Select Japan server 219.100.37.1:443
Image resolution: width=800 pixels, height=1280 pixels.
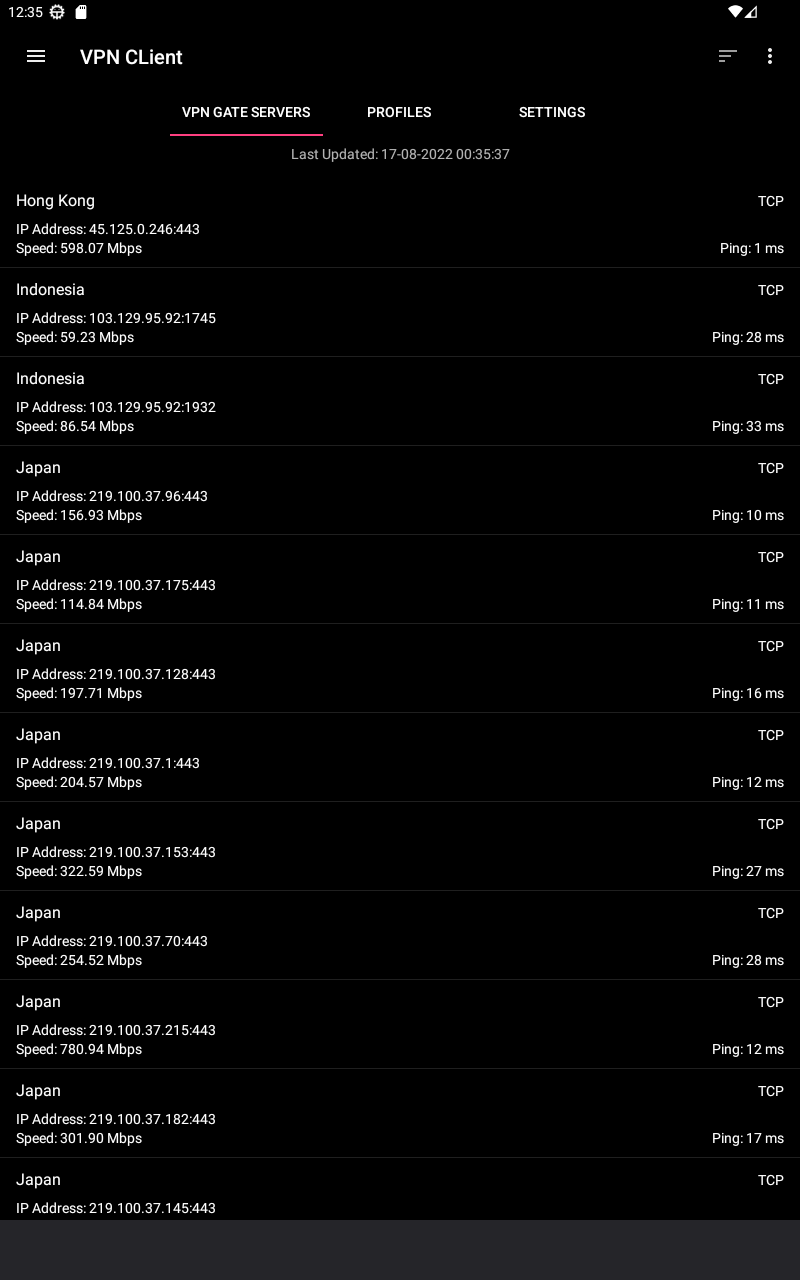coord(400,757)
